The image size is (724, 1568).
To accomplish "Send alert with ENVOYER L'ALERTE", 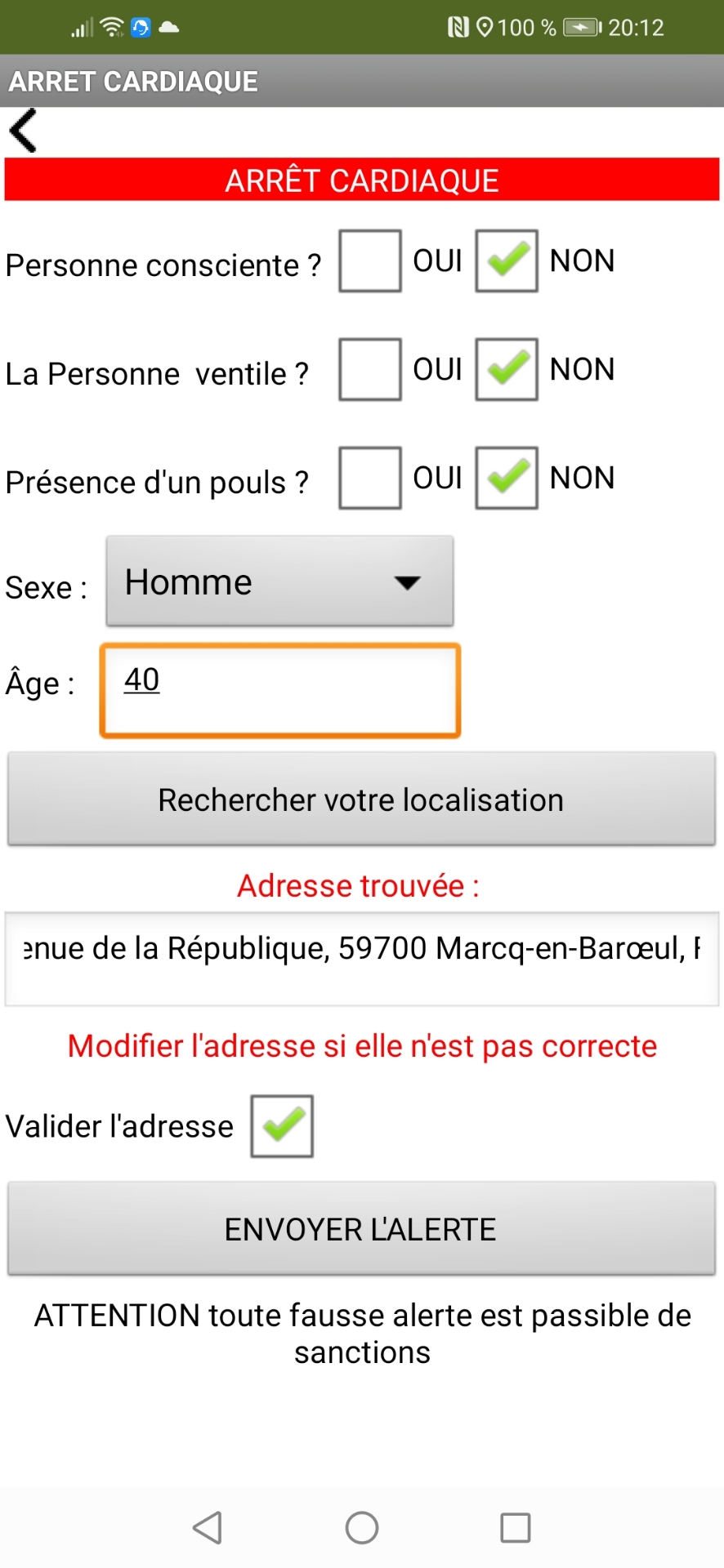I will (x=361, y=1228).
